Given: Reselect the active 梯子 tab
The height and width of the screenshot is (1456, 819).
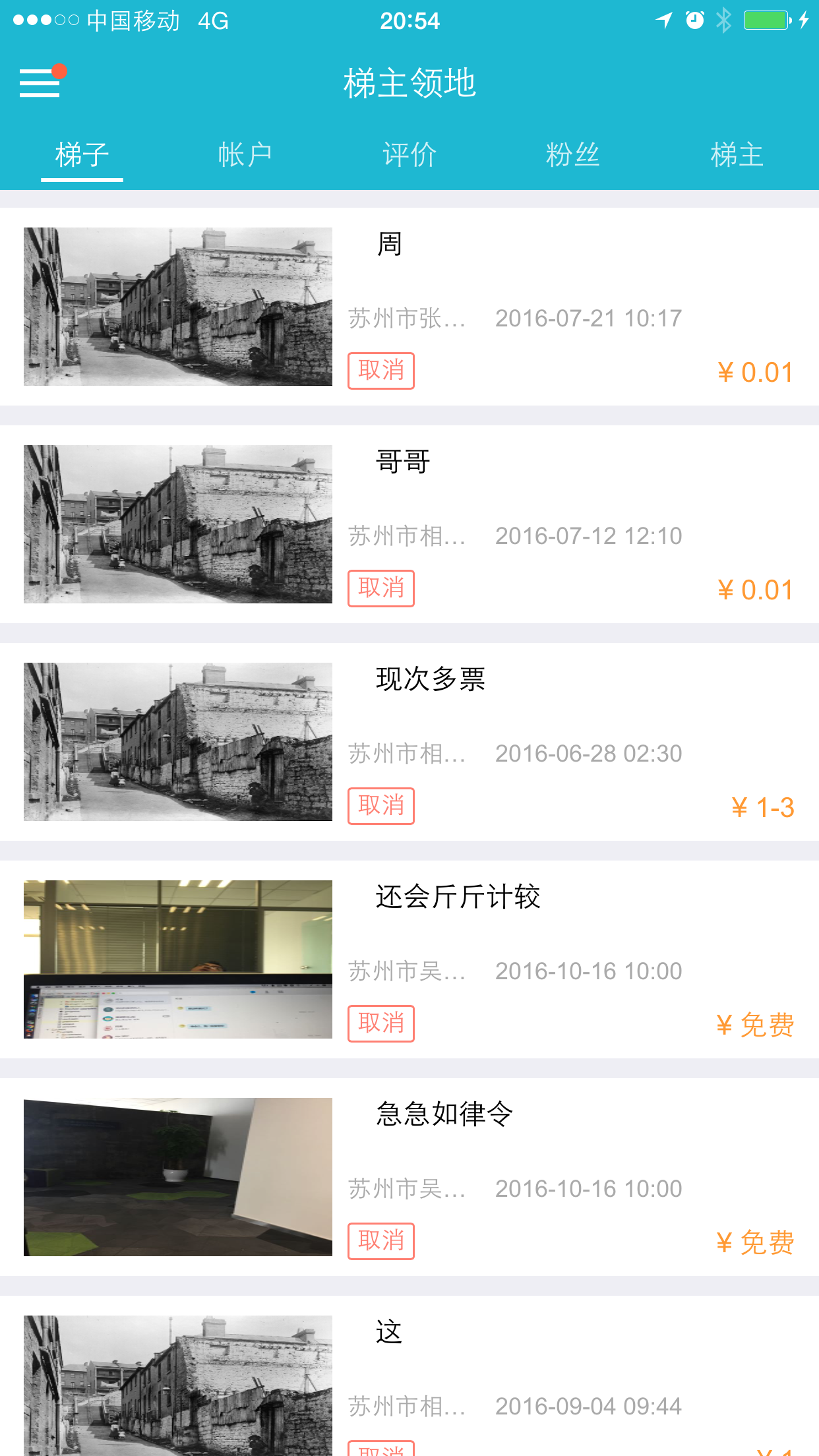Looking at the screenshot, I should point(82,154).
